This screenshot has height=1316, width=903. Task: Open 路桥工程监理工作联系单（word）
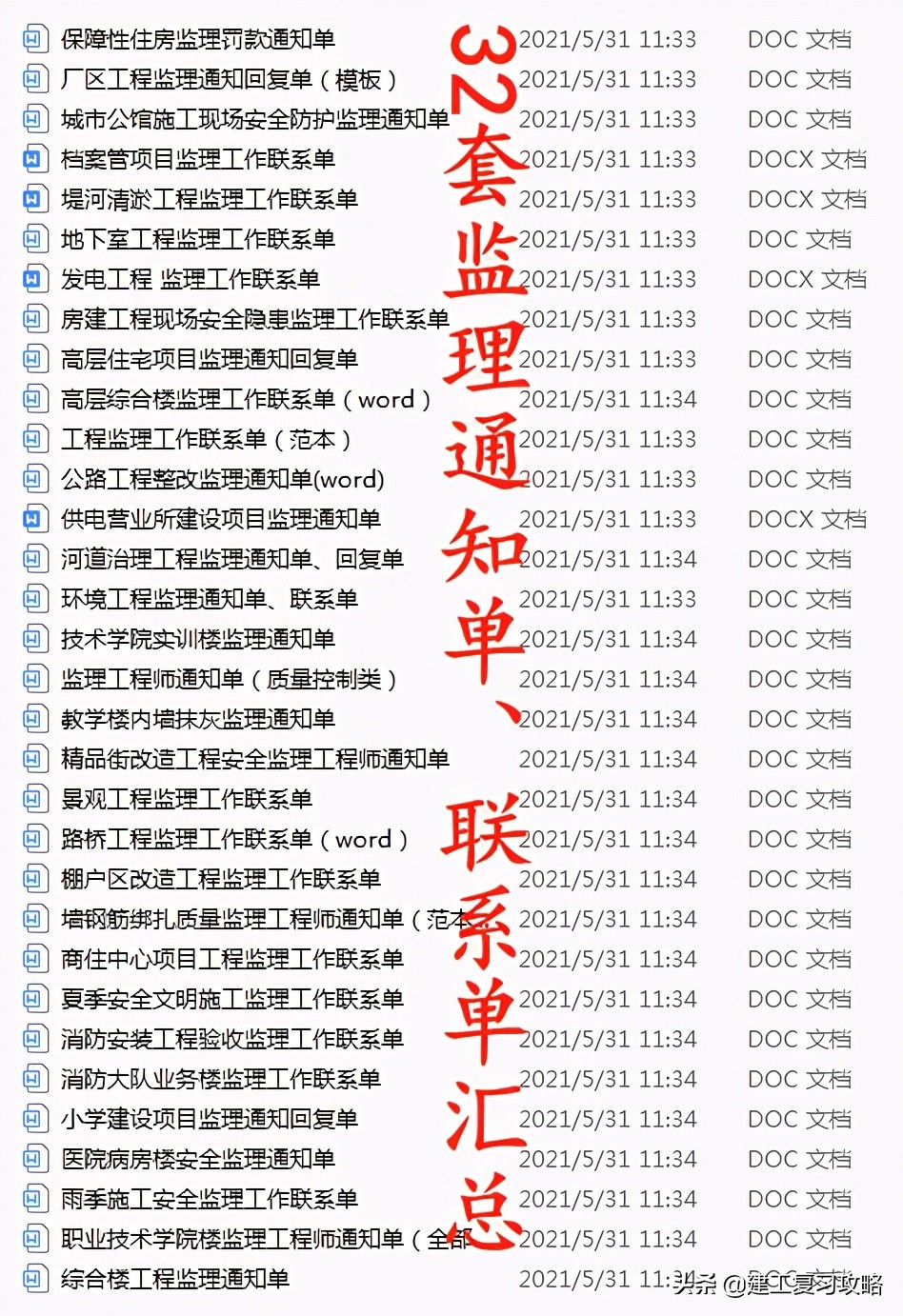click(x=233, y=840)
